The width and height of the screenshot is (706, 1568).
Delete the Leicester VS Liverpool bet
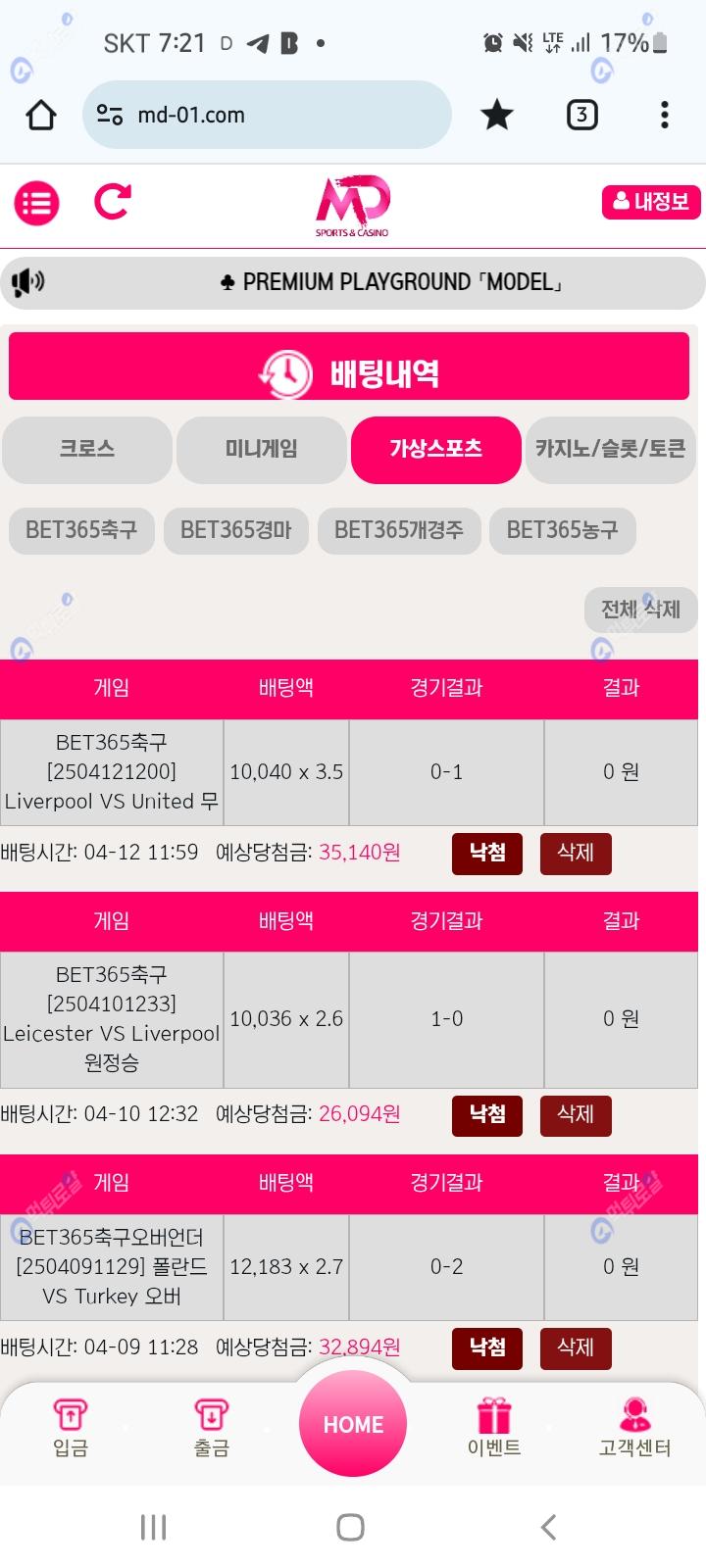576,1114
